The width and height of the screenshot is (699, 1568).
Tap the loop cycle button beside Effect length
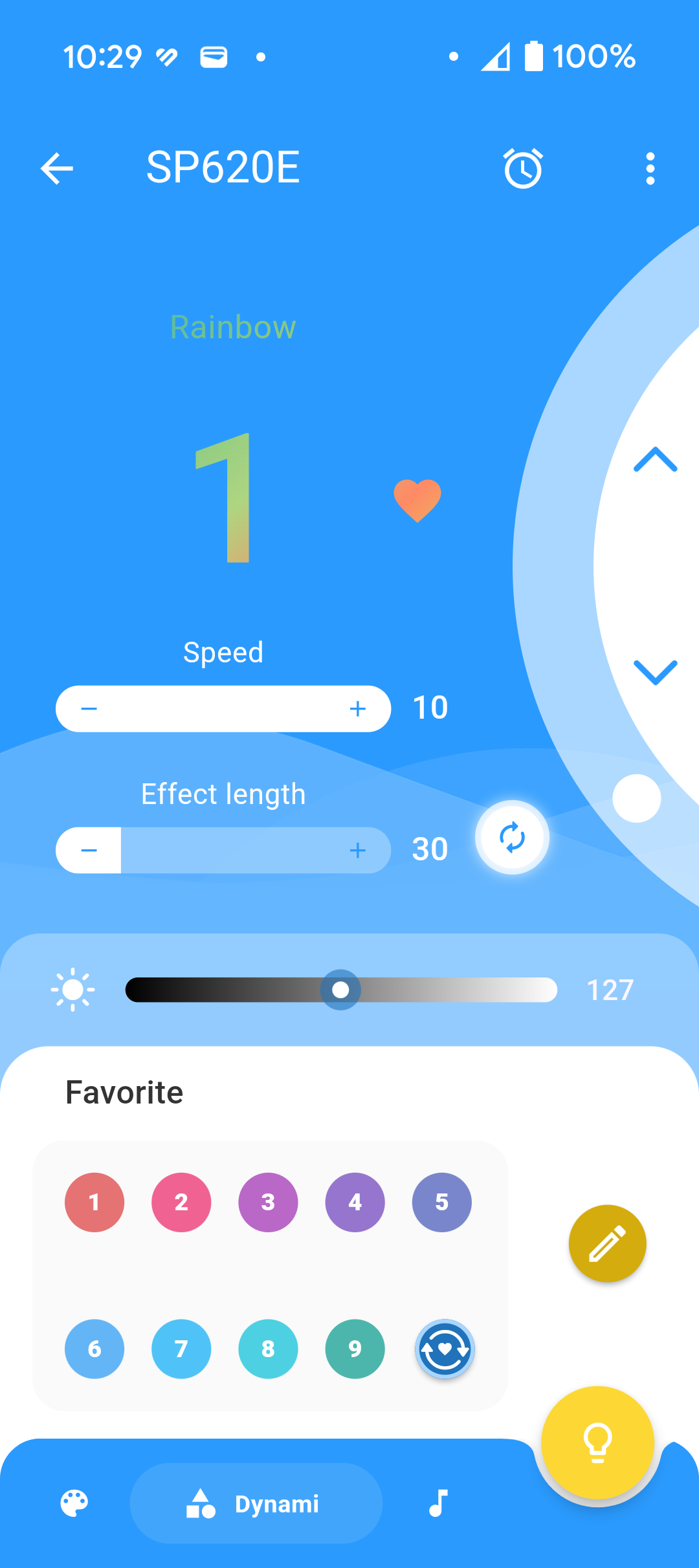[x=512, y=837]
